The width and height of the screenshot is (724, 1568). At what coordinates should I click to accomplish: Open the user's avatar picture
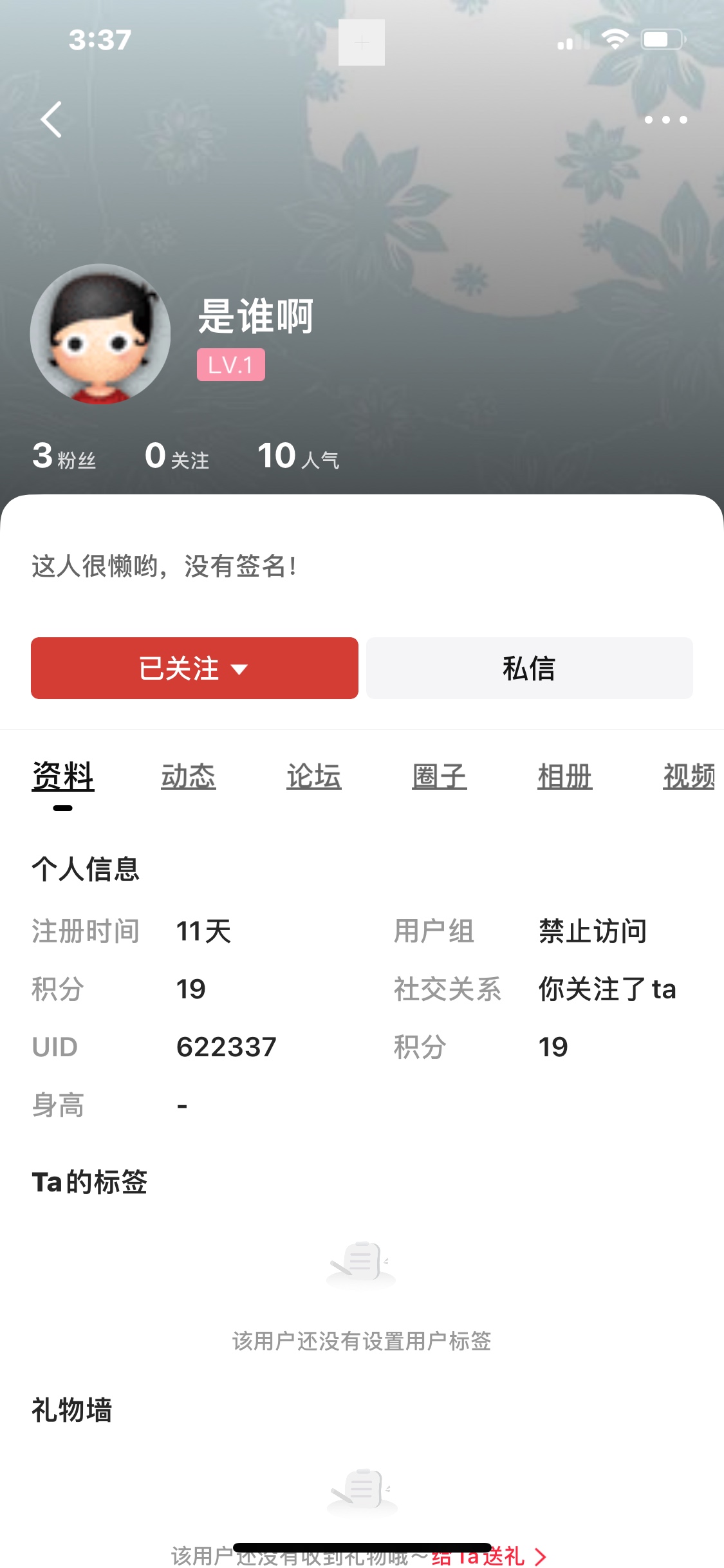[100, 333]
